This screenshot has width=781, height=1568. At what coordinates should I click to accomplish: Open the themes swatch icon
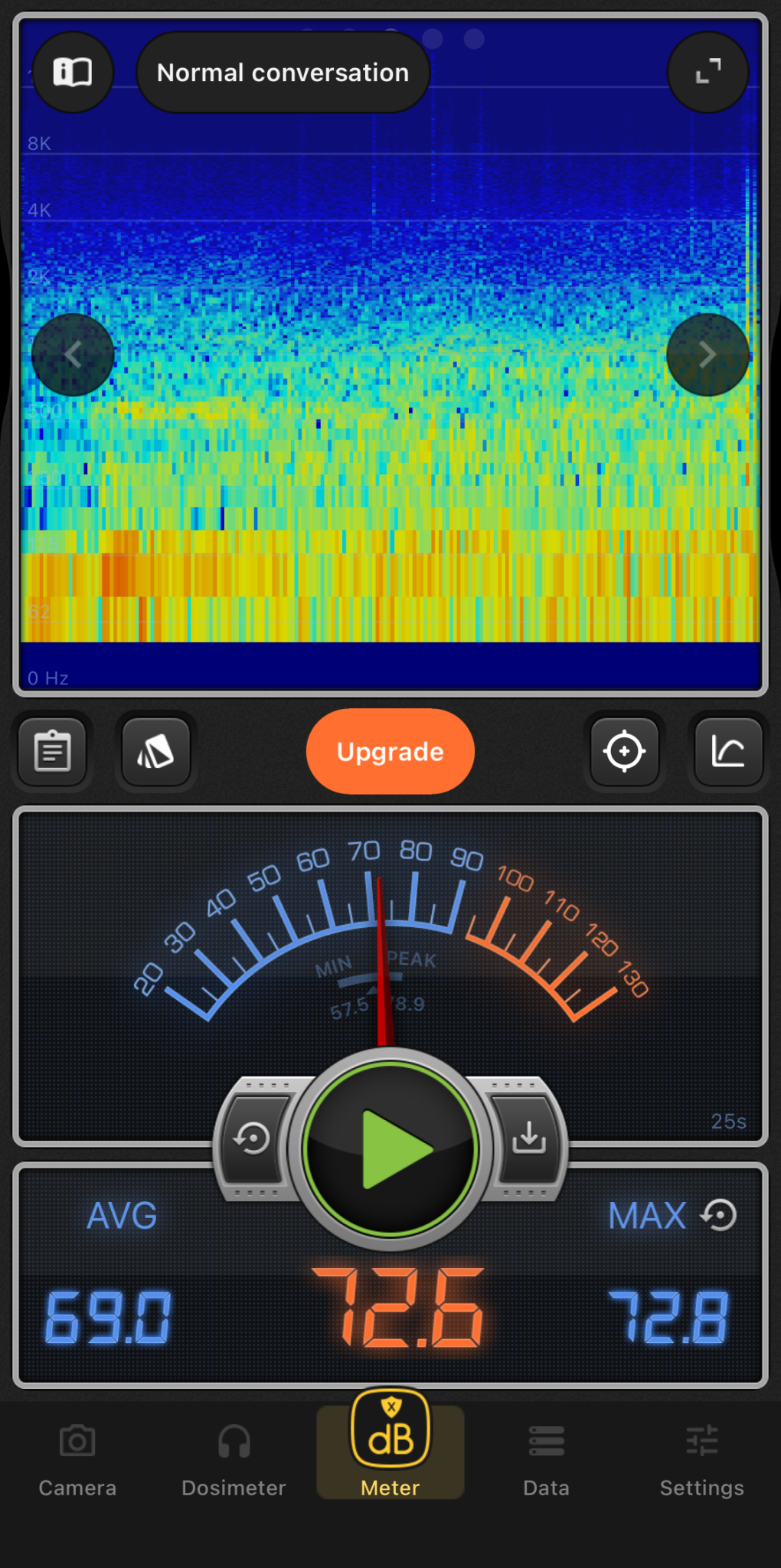pyautogui.click(x=156, y=751)
